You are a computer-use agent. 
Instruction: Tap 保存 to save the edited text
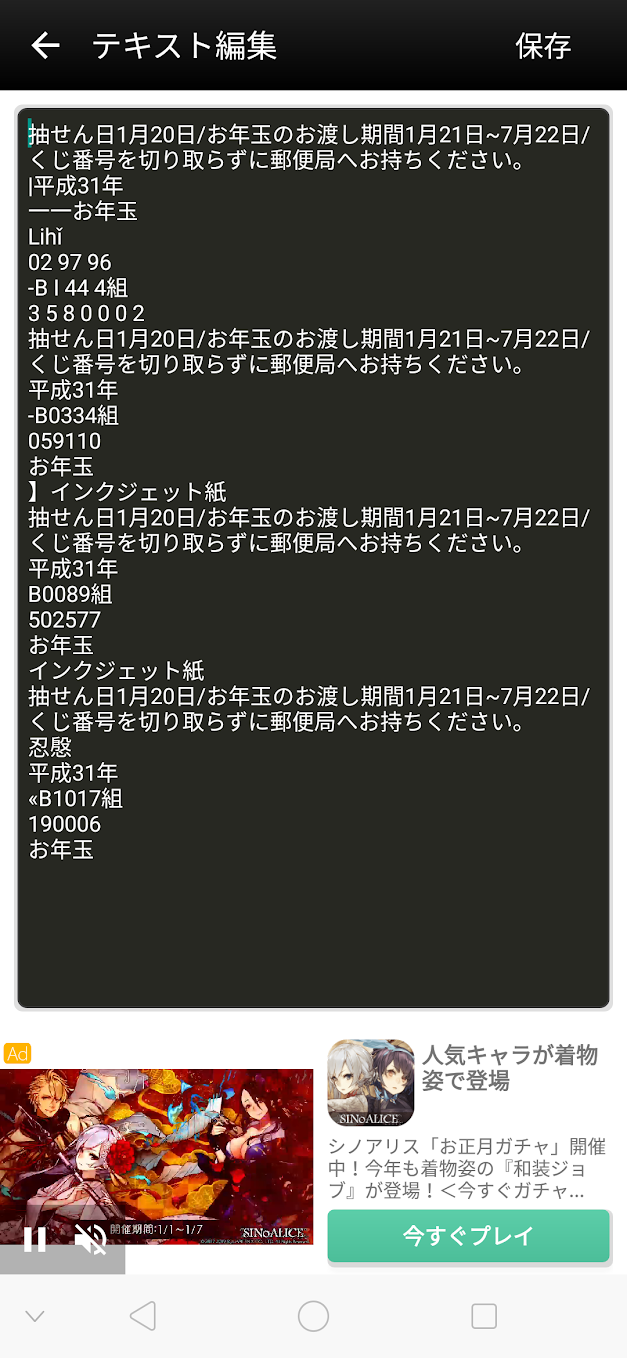(x=543, y=45)
